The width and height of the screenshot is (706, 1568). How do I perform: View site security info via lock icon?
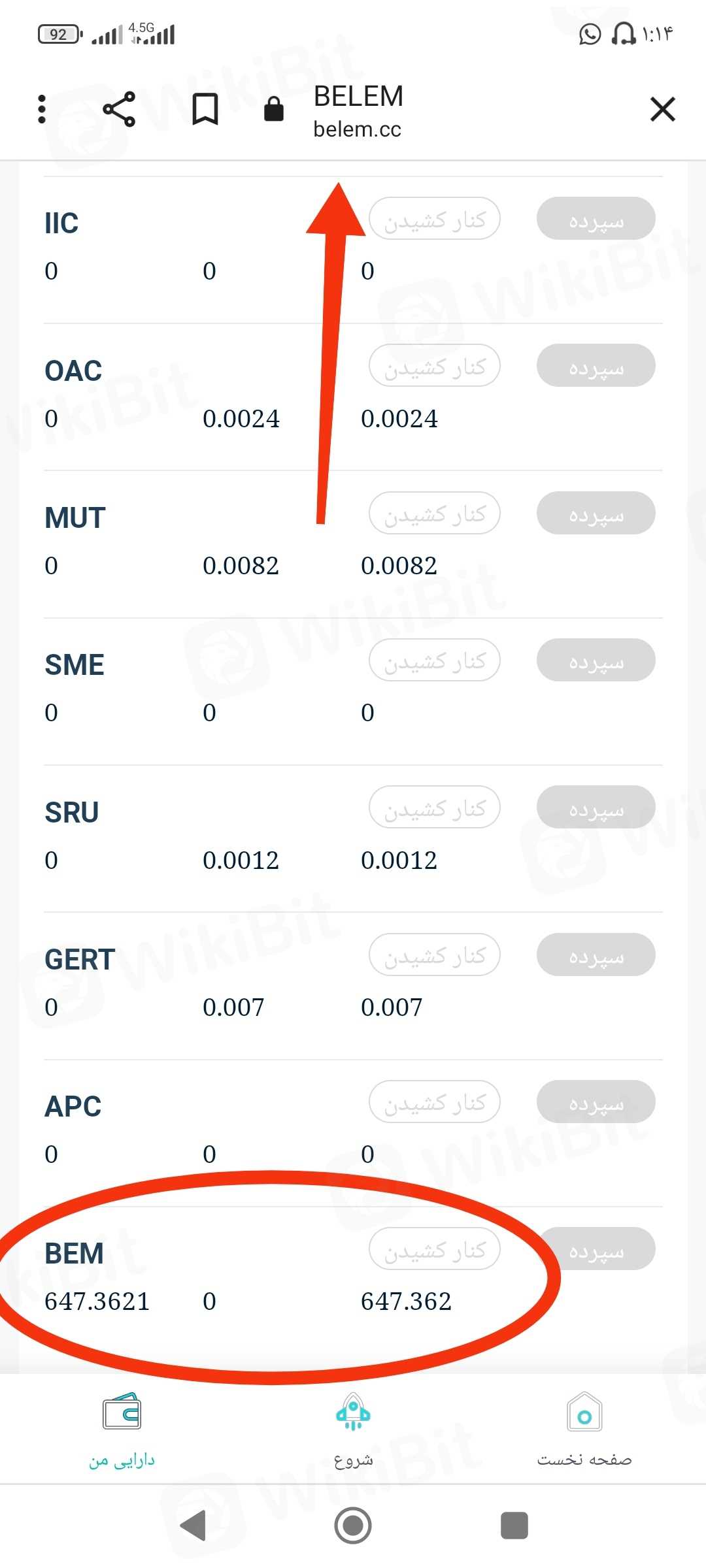coord(273,109)
